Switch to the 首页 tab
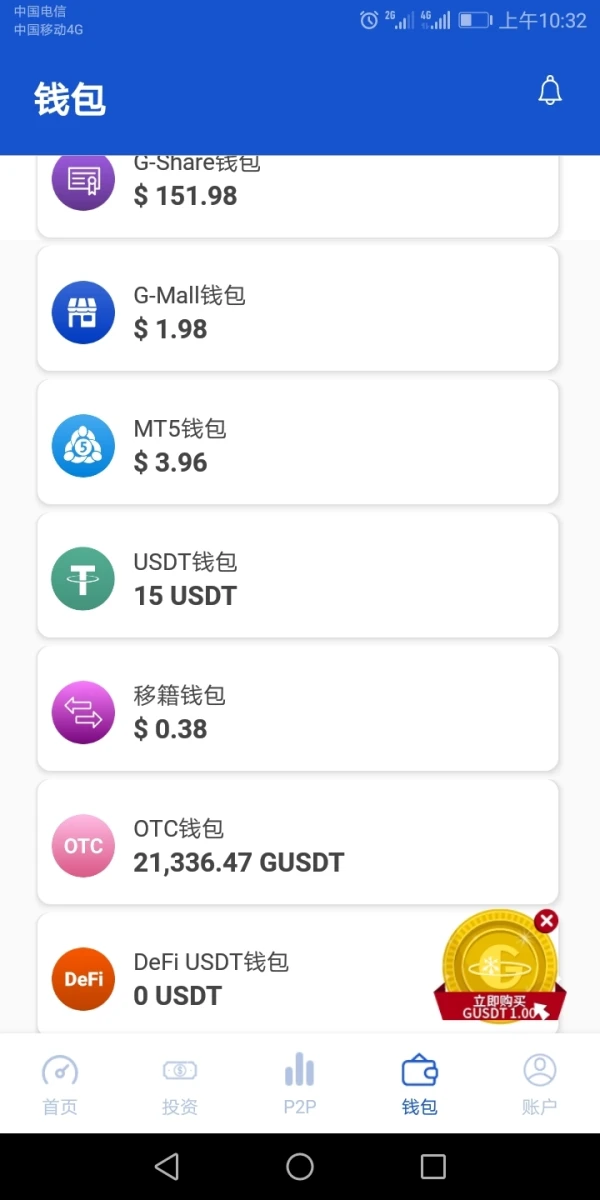This screenshot has width=600, height=1200. coord(60,1083)
